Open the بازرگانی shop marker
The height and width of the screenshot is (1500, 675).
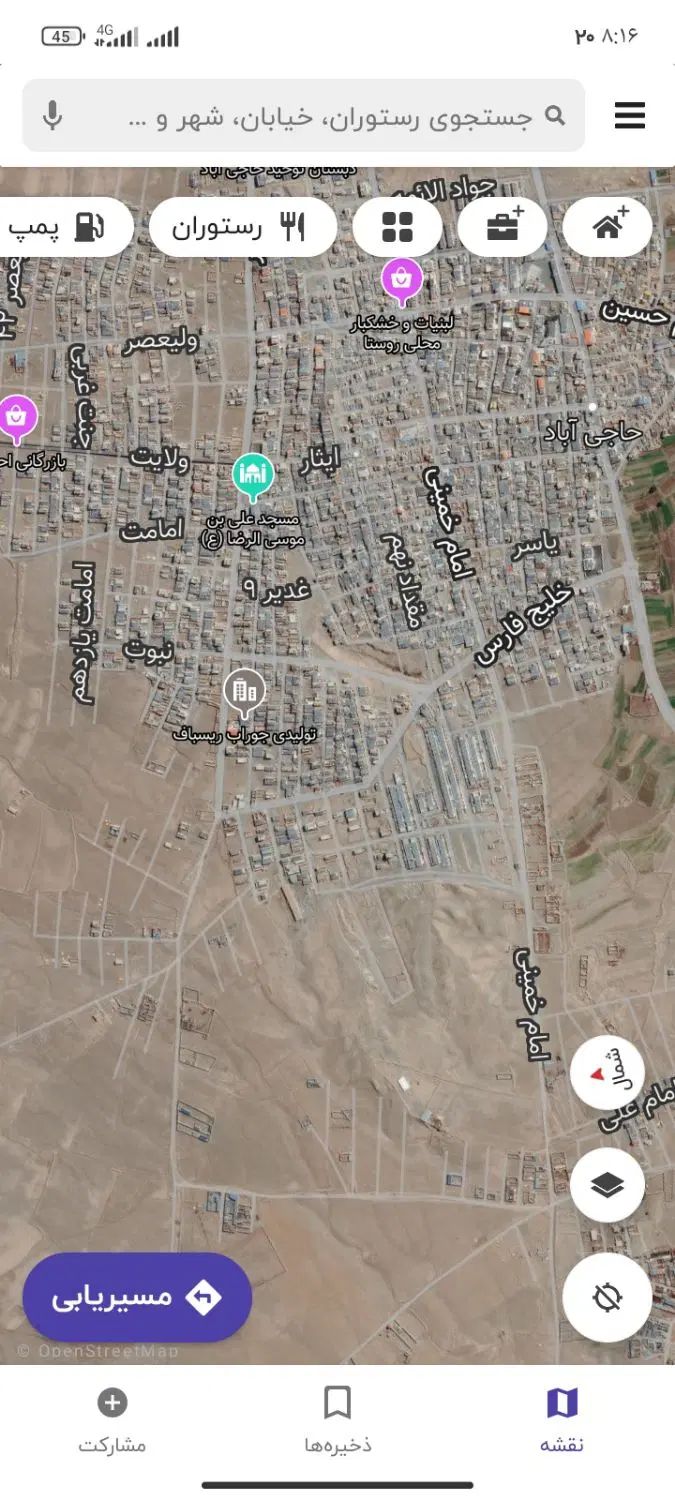[x=17, y=419]
